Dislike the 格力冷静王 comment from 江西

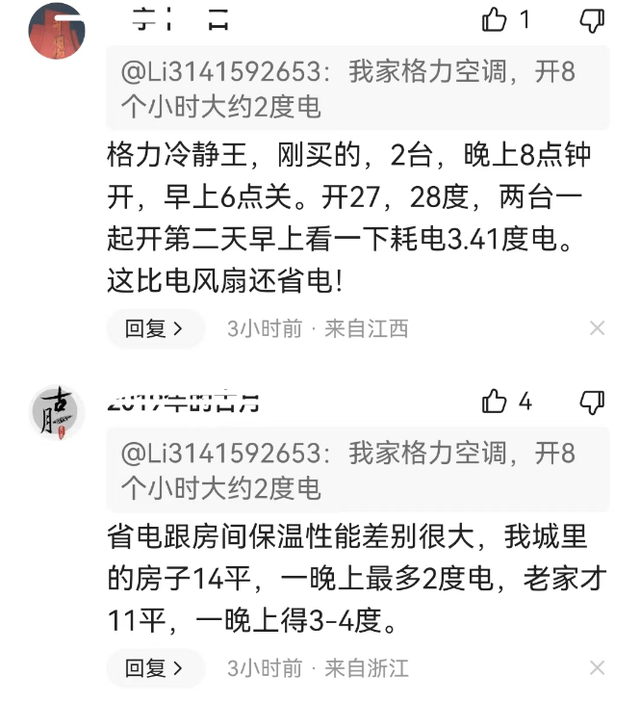(x=592, y=19)
